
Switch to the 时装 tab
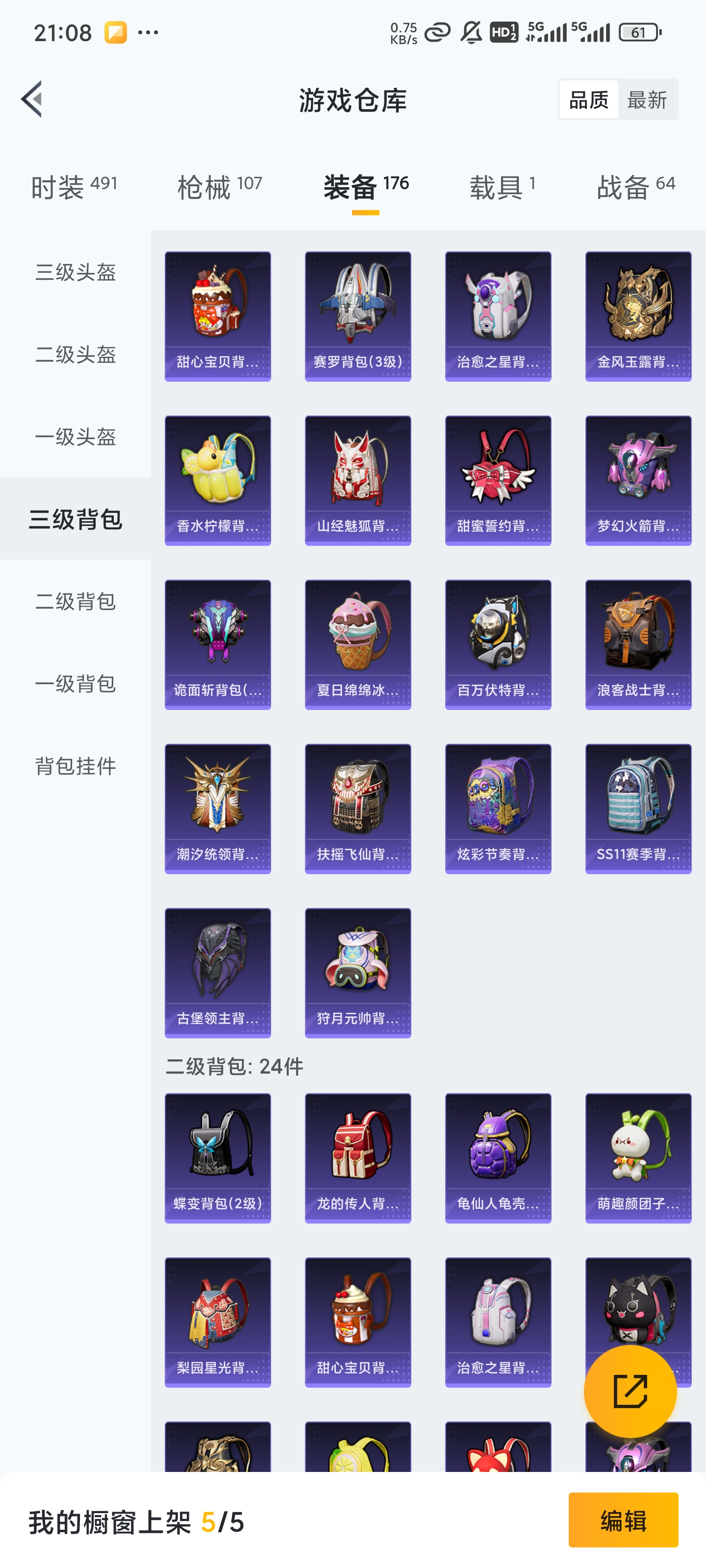[74, 186]
